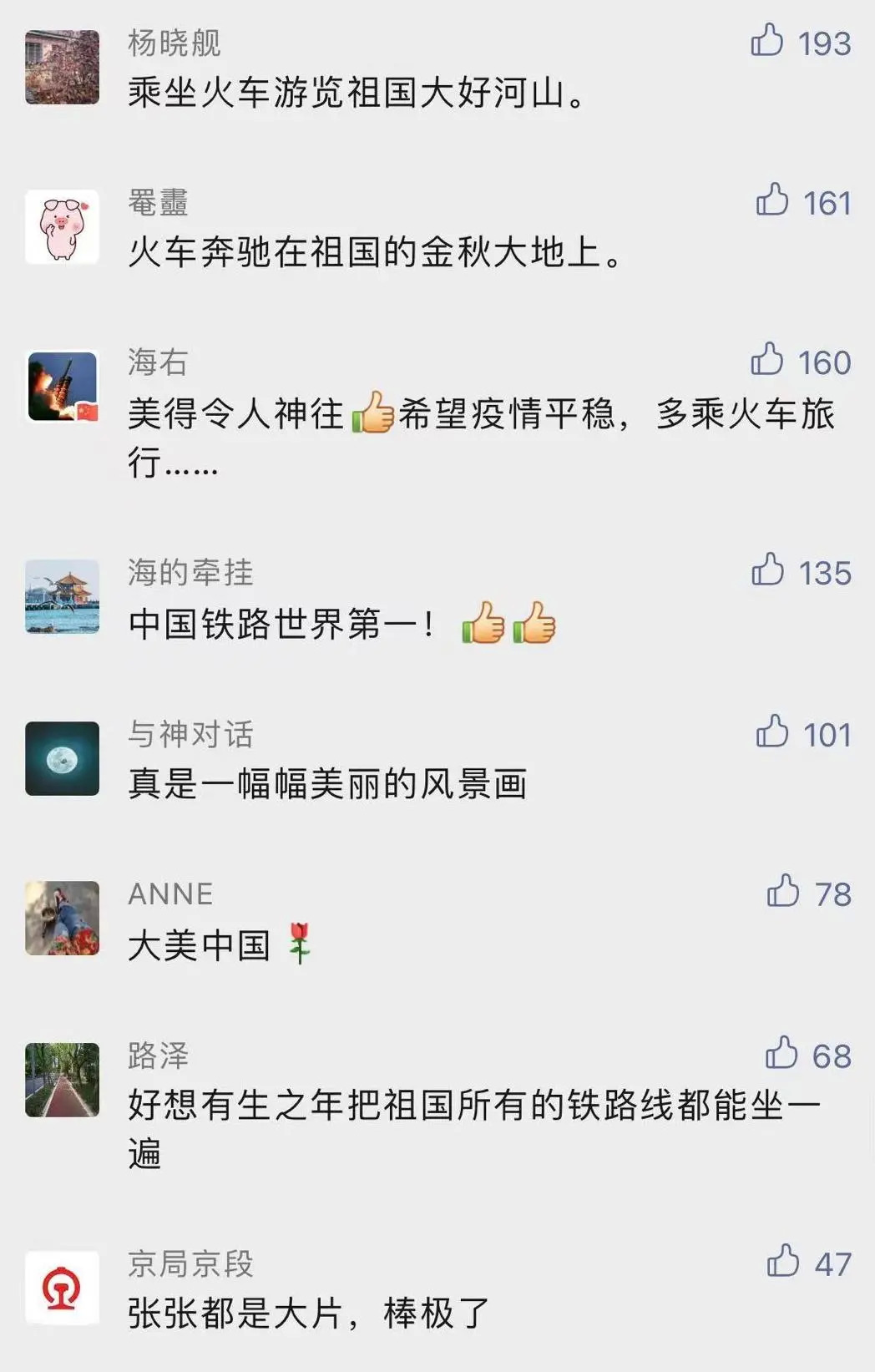
Task: Like the comment by 罨畫
Action: click(771, 200)
